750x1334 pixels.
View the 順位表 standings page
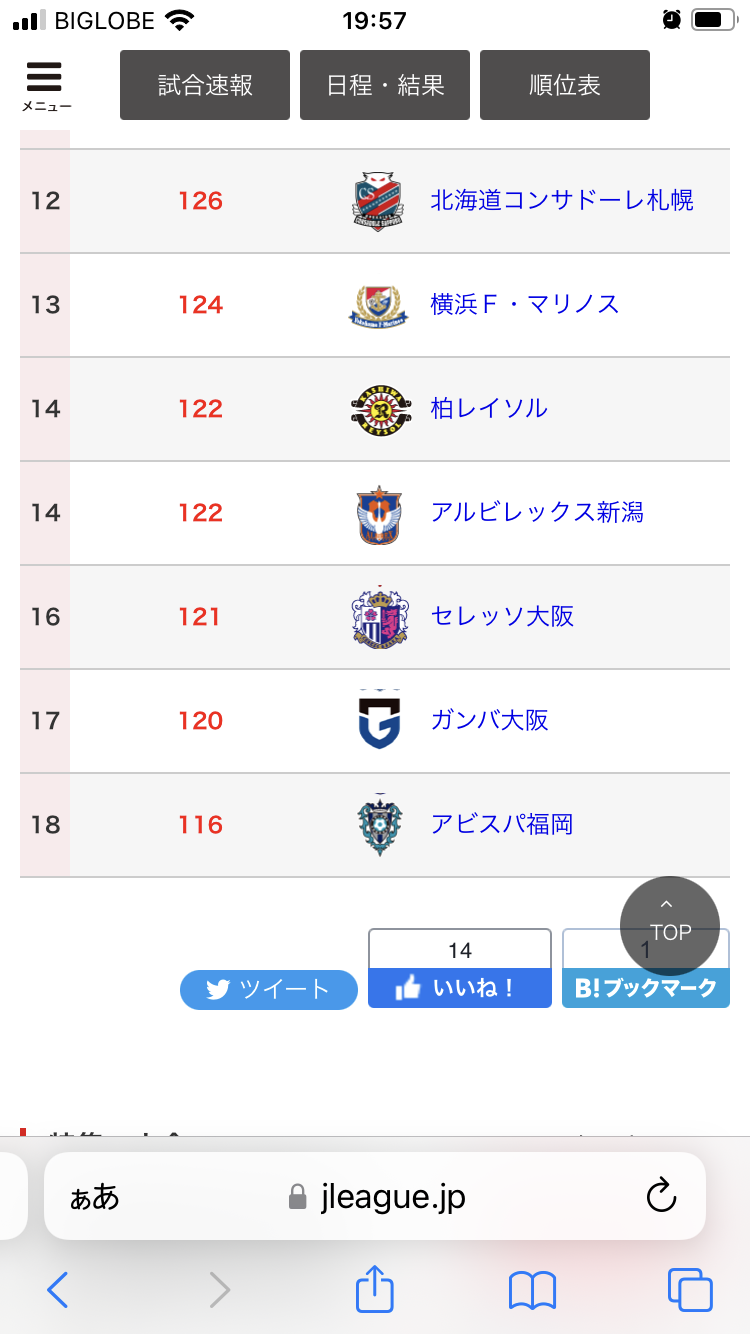(x=565, y=85)
